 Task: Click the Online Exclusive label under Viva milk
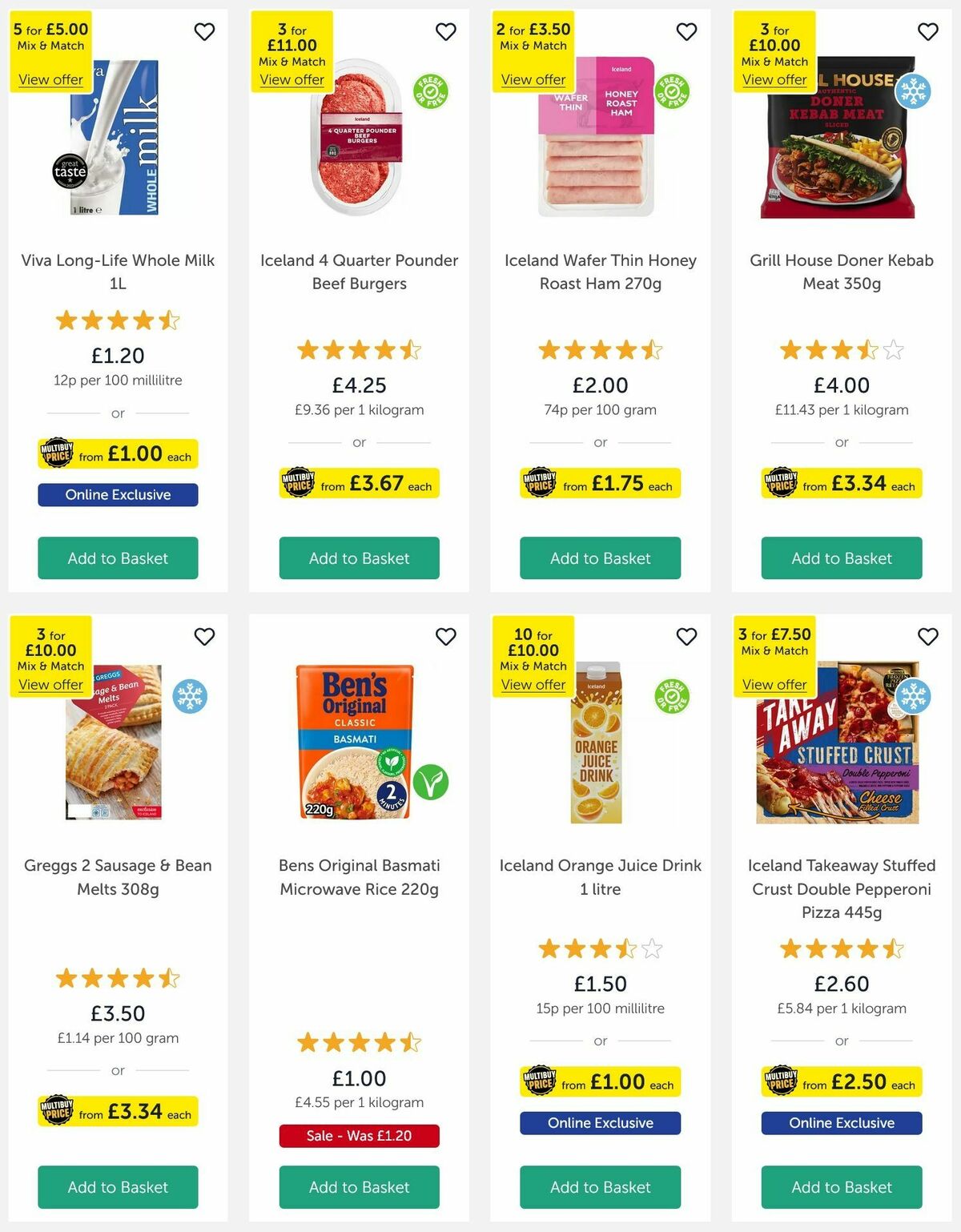tap(117, 494)
